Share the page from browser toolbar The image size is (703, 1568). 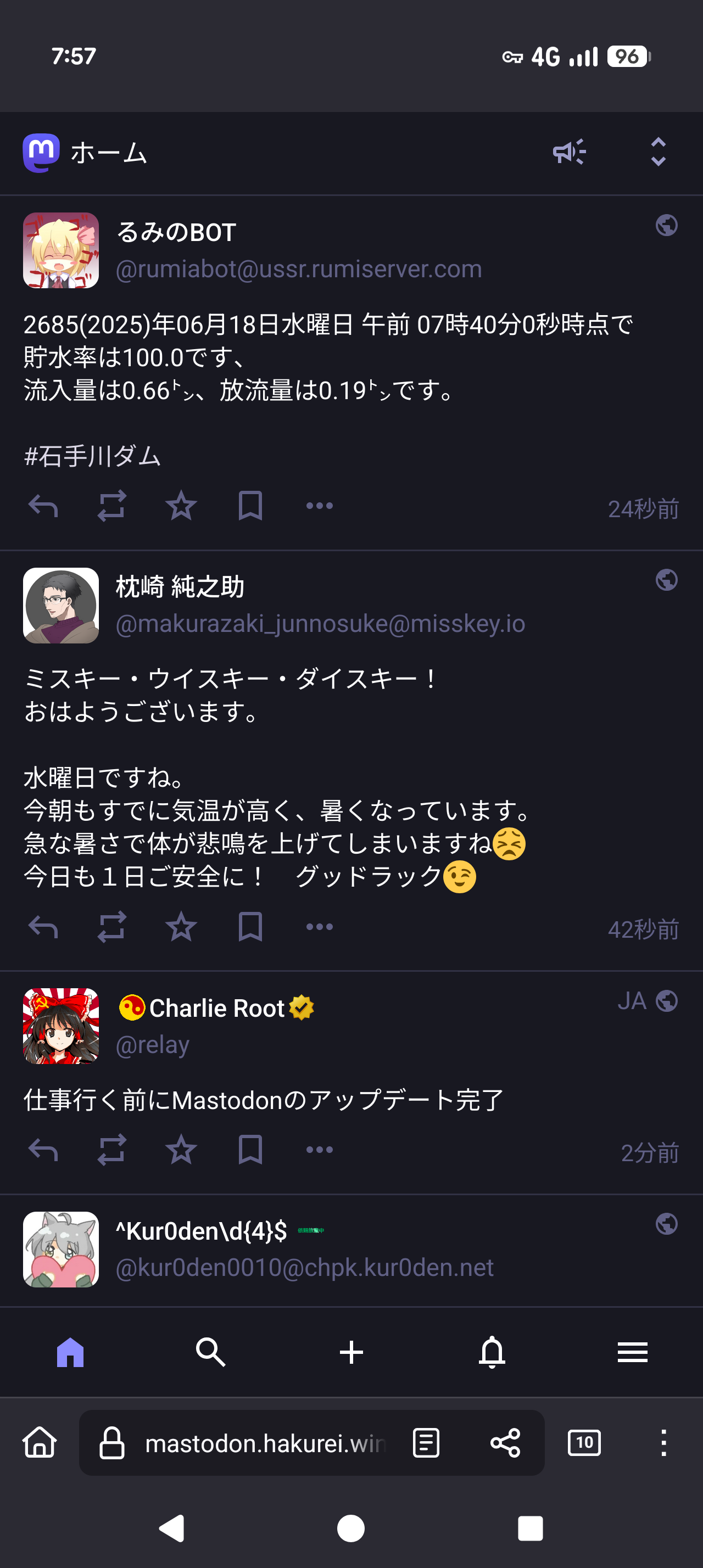point(505,1443)
